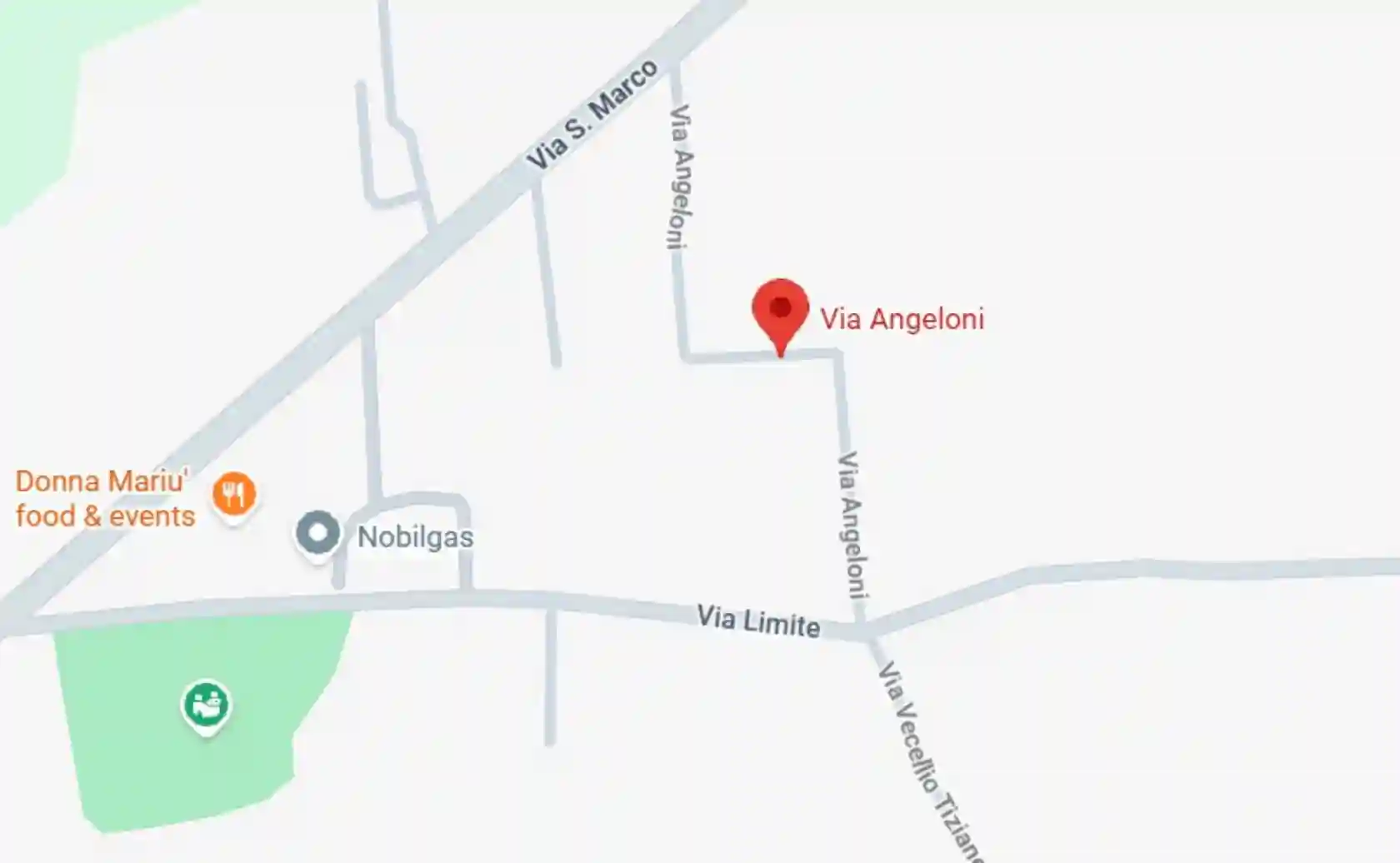Open the Donna Mariu' food & events restaurant marker
Screen dimensions: 1400x863
tap(234, 494)
